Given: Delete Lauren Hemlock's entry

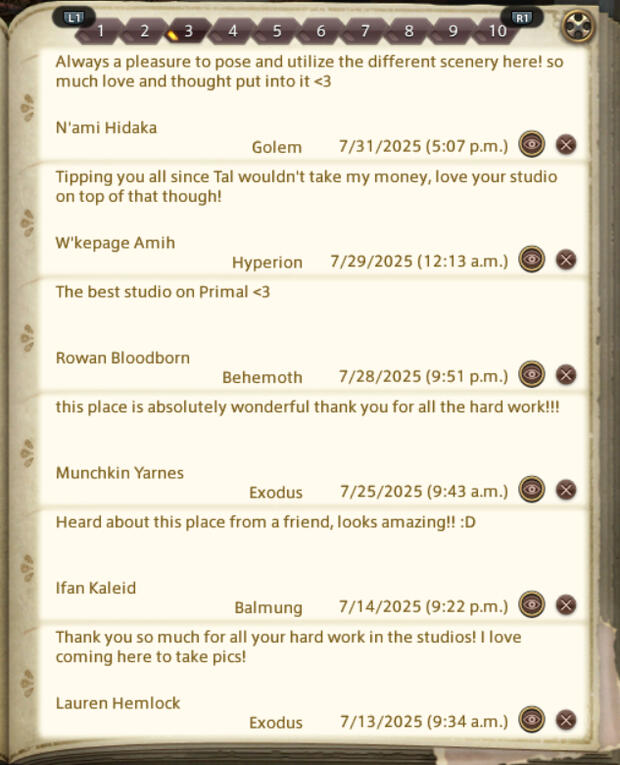Looking at the screenshot, I should 566,720.
